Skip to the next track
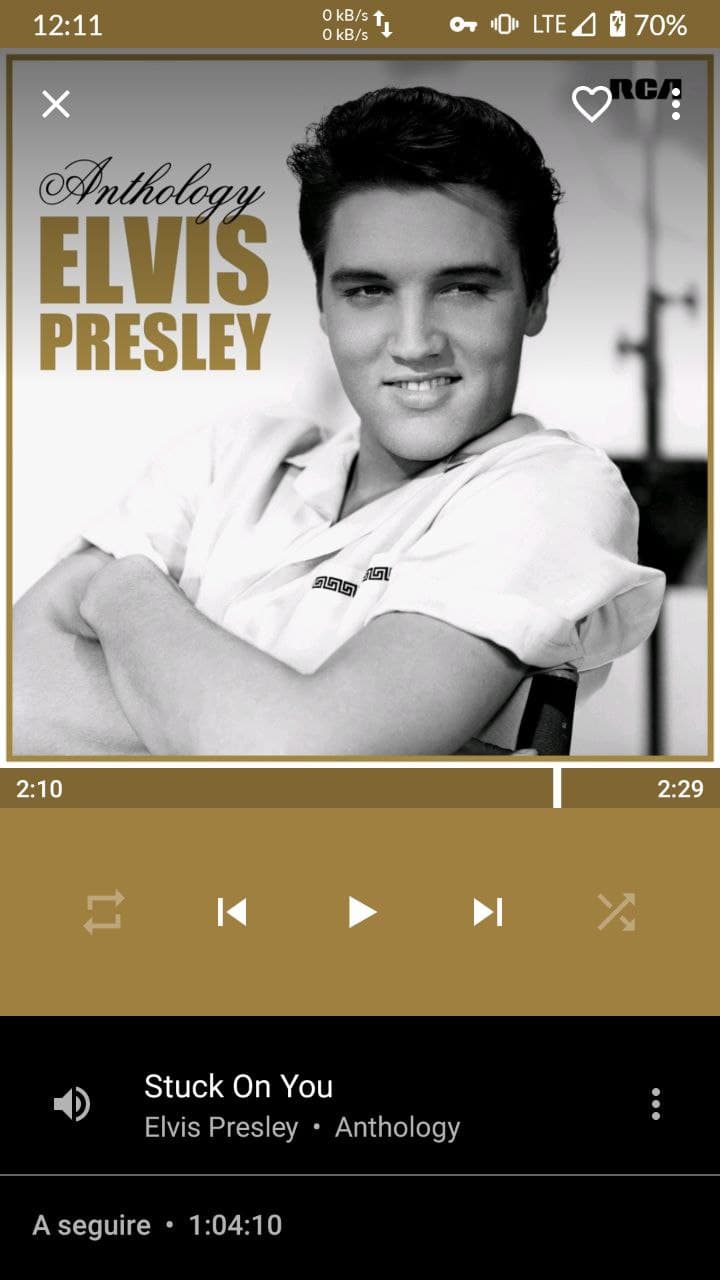This screenshot has height=1280, width=720. pos(488,912)
